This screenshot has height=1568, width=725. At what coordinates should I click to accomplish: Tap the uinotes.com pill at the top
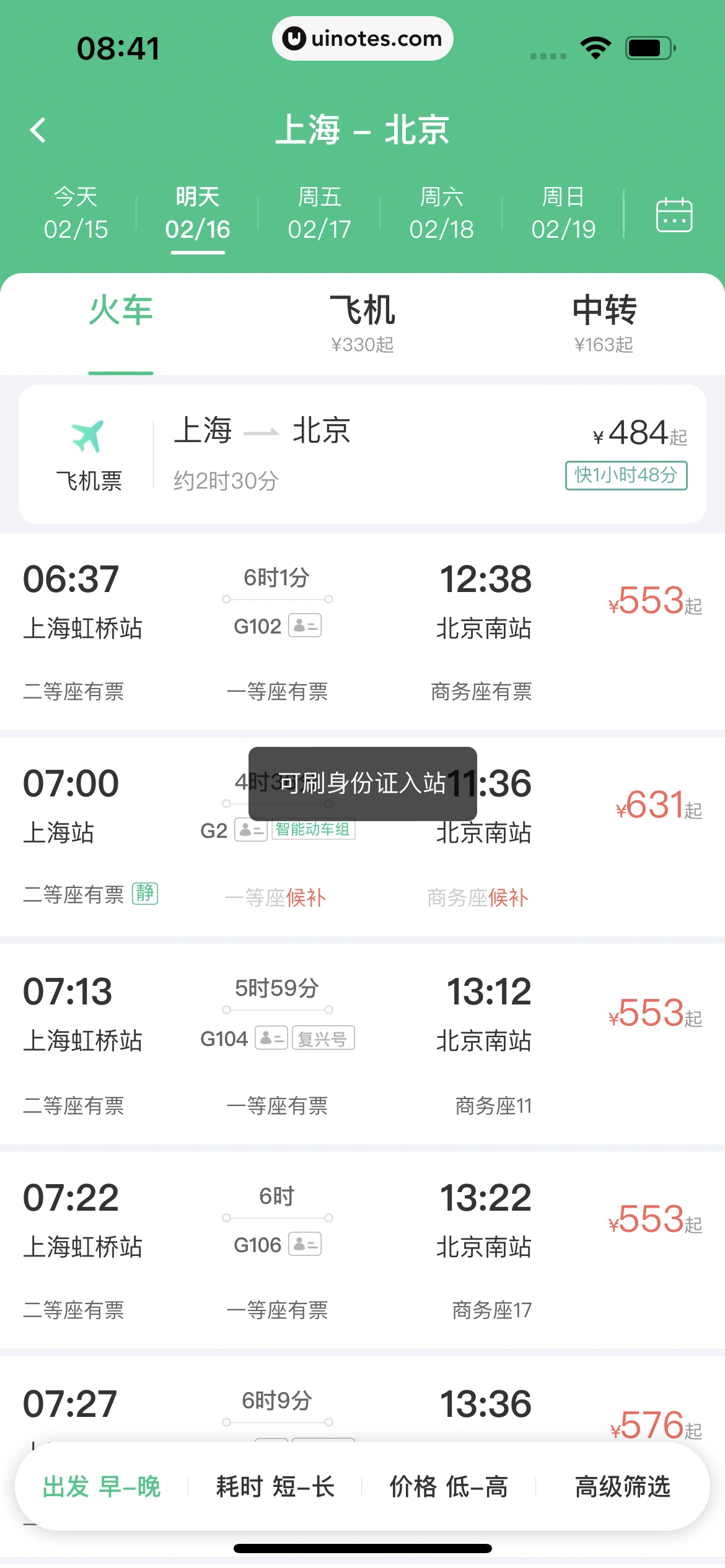(362, 38)
